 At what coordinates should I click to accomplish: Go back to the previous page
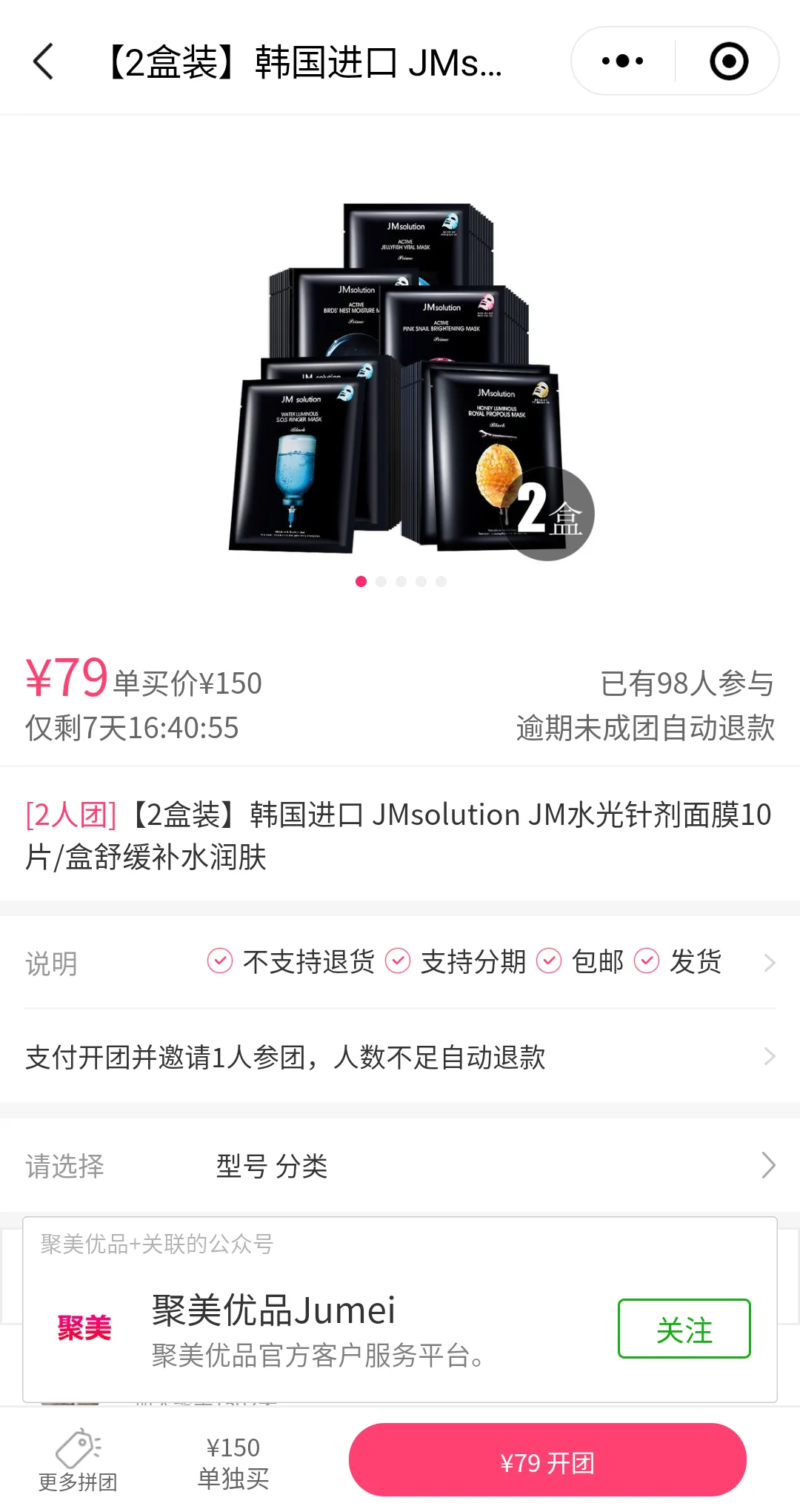(44, 62)
